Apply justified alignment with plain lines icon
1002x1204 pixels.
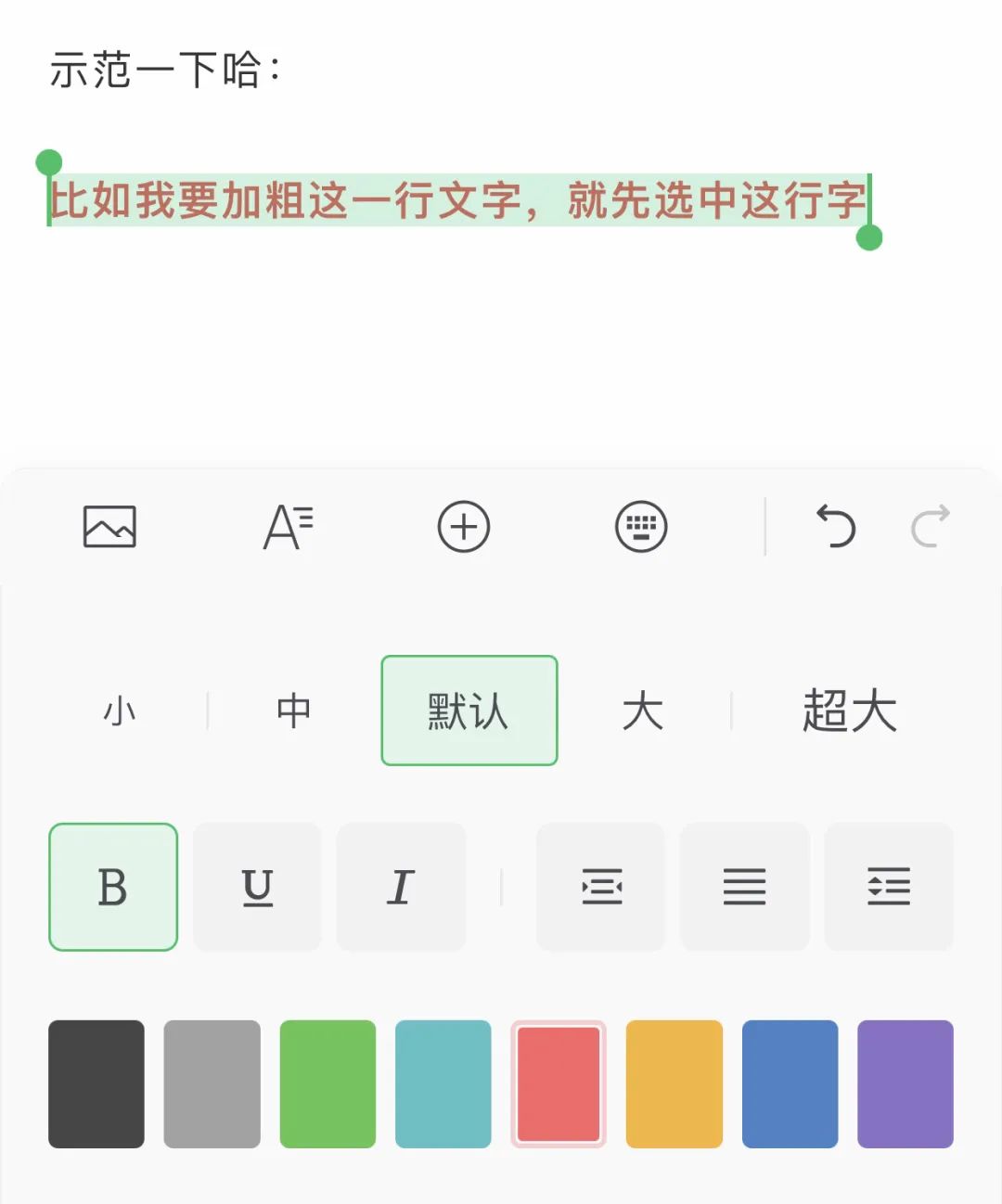click(744, 887)
